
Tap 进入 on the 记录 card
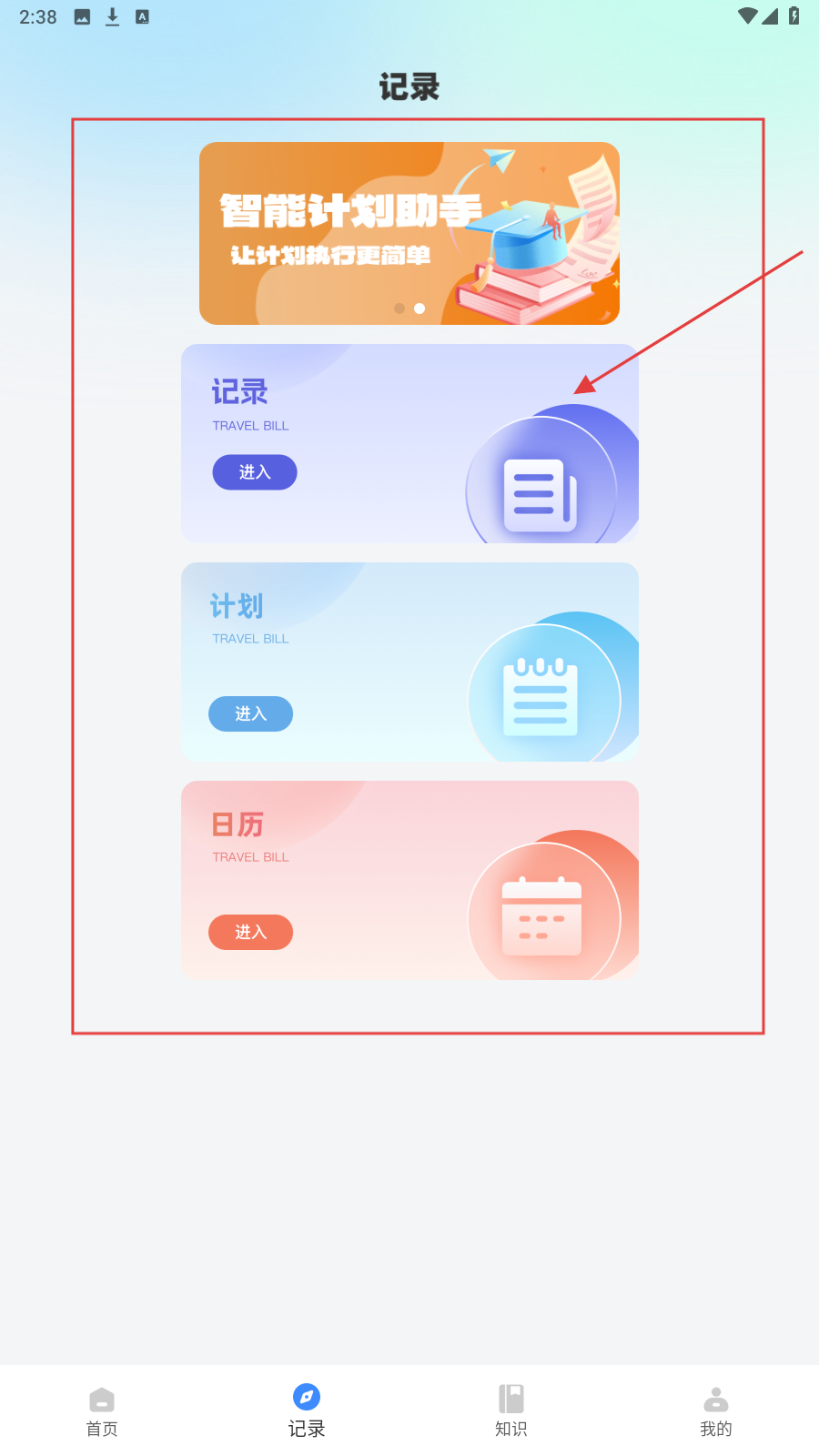coord(255,472)
